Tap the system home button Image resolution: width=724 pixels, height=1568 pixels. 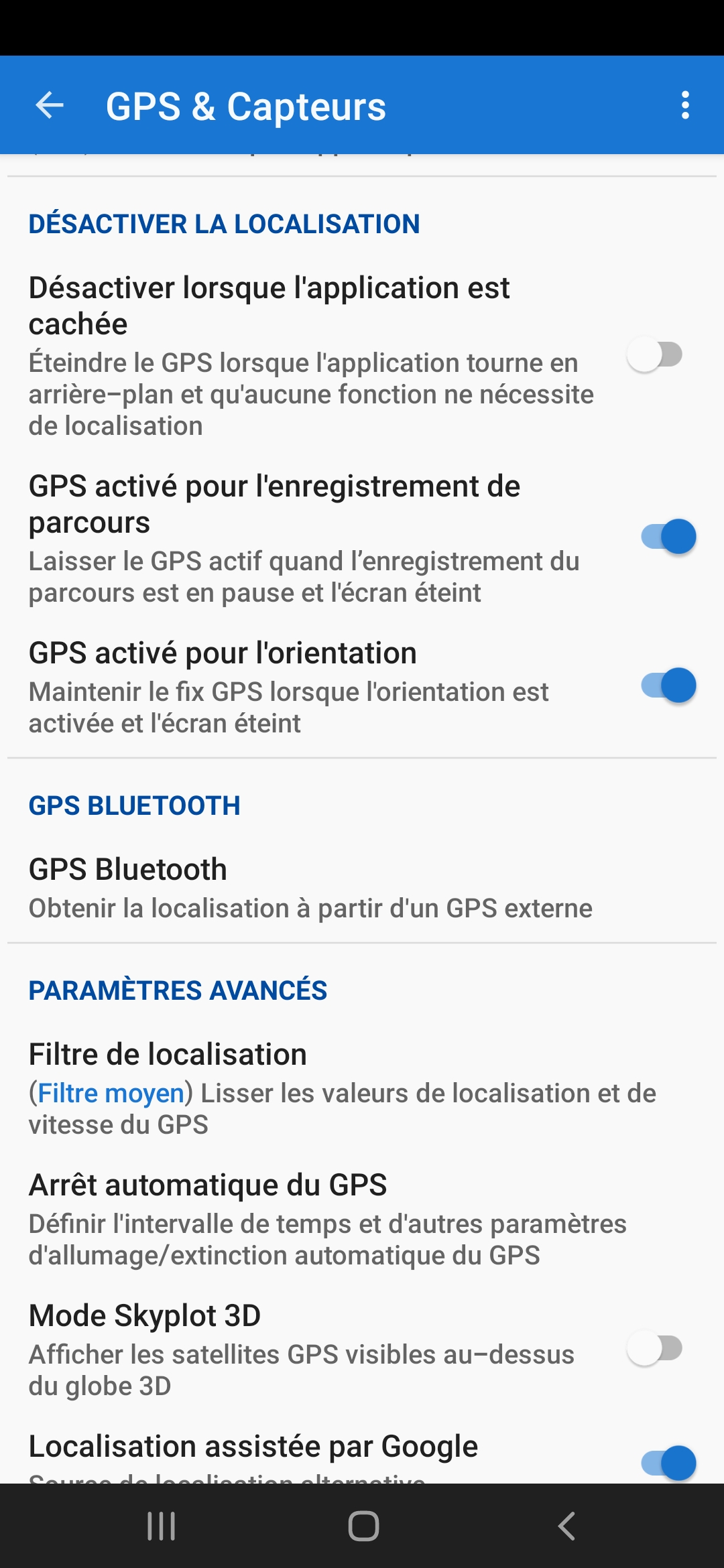[363, 1526]
